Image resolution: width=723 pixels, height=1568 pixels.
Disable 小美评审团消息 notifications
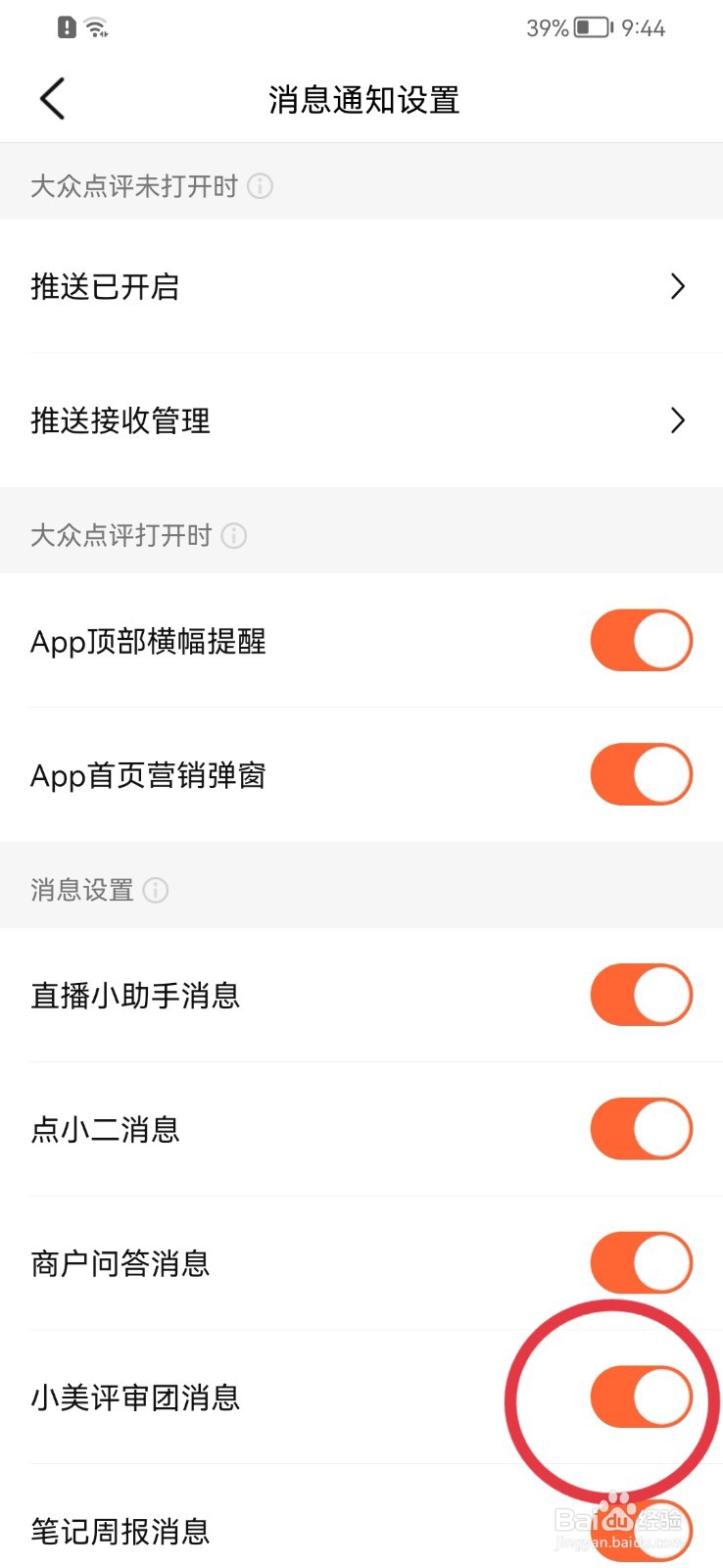642,1396
